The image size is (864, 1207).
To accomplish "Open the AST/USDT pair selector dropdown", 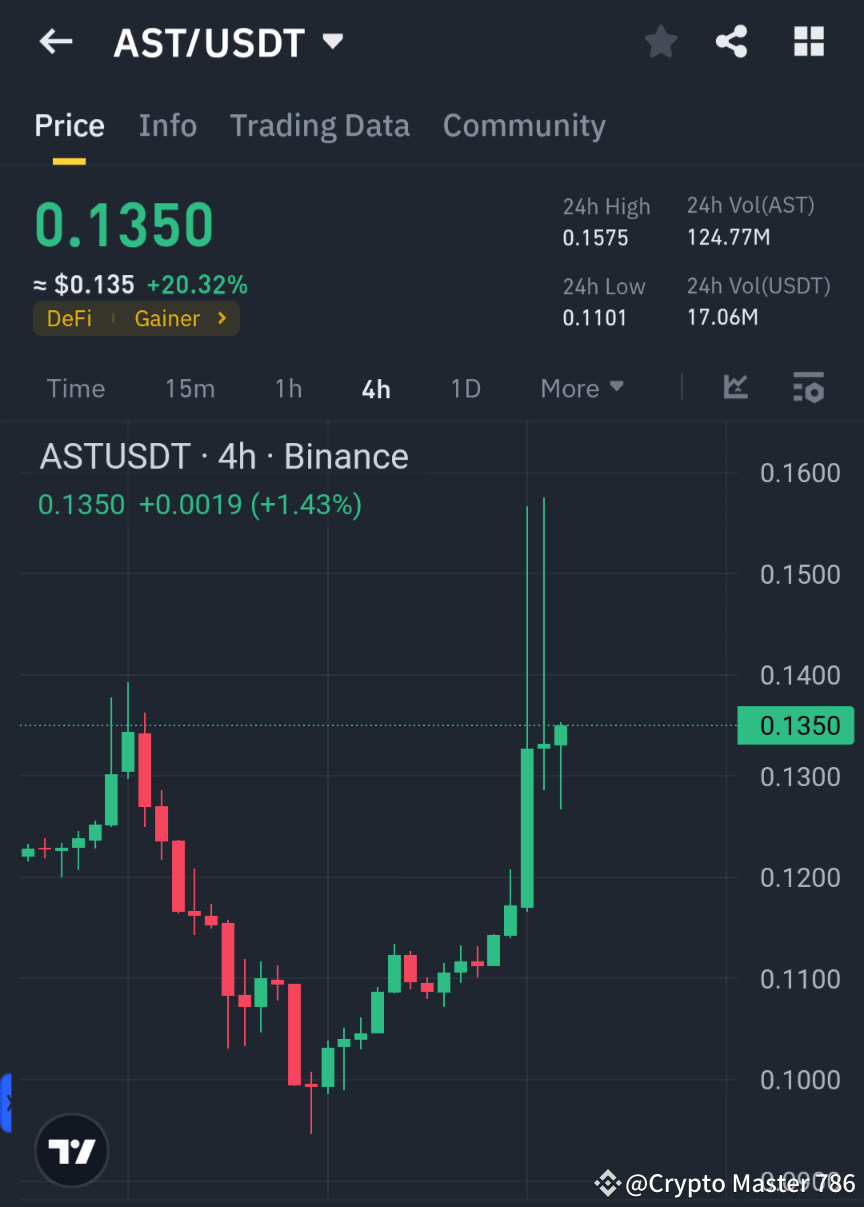I will coord(330,41).
